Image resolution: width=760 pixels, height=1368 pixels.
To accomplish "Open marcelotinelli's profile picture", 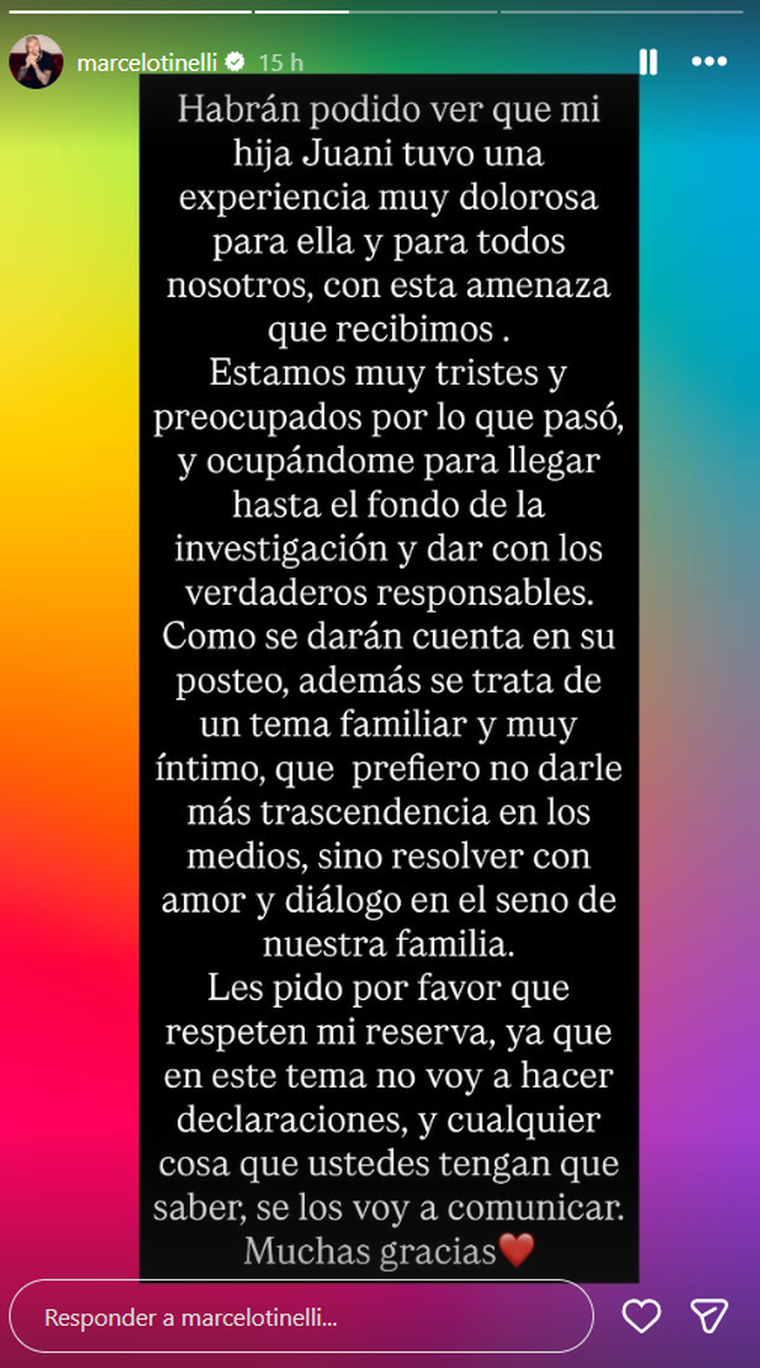I will click(x=36, y=62).
